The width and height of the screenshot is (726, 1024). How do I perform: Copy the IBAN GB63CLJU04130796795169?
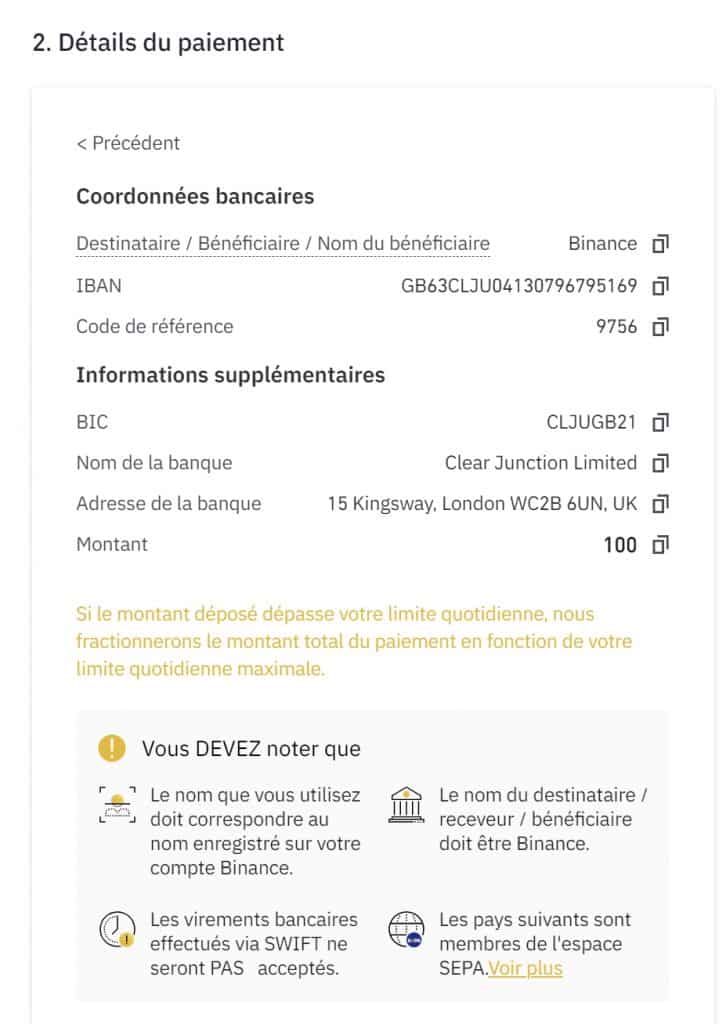tap(658, 285)
